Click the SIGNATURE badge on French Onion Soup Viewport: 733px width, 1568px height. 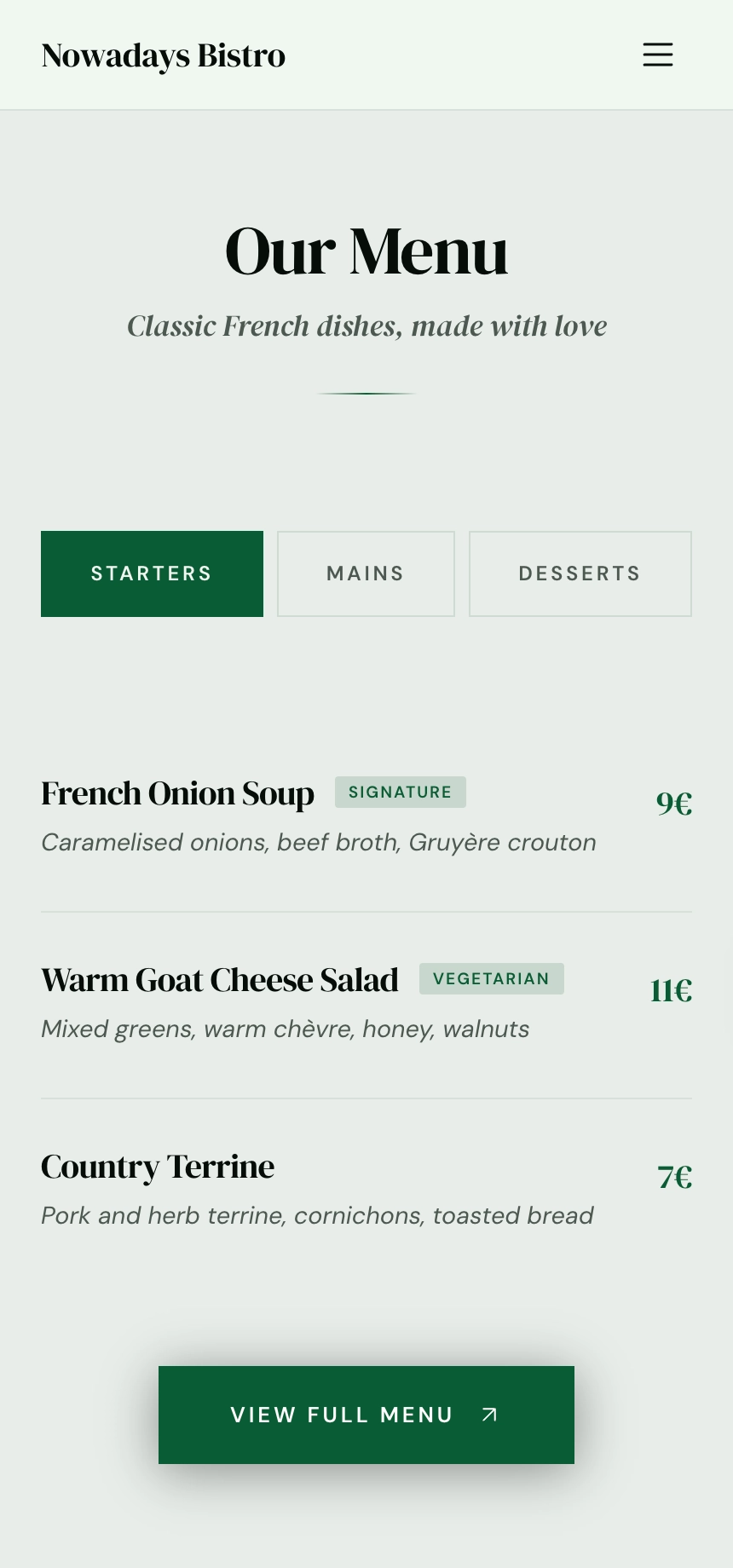pos(400,792)
